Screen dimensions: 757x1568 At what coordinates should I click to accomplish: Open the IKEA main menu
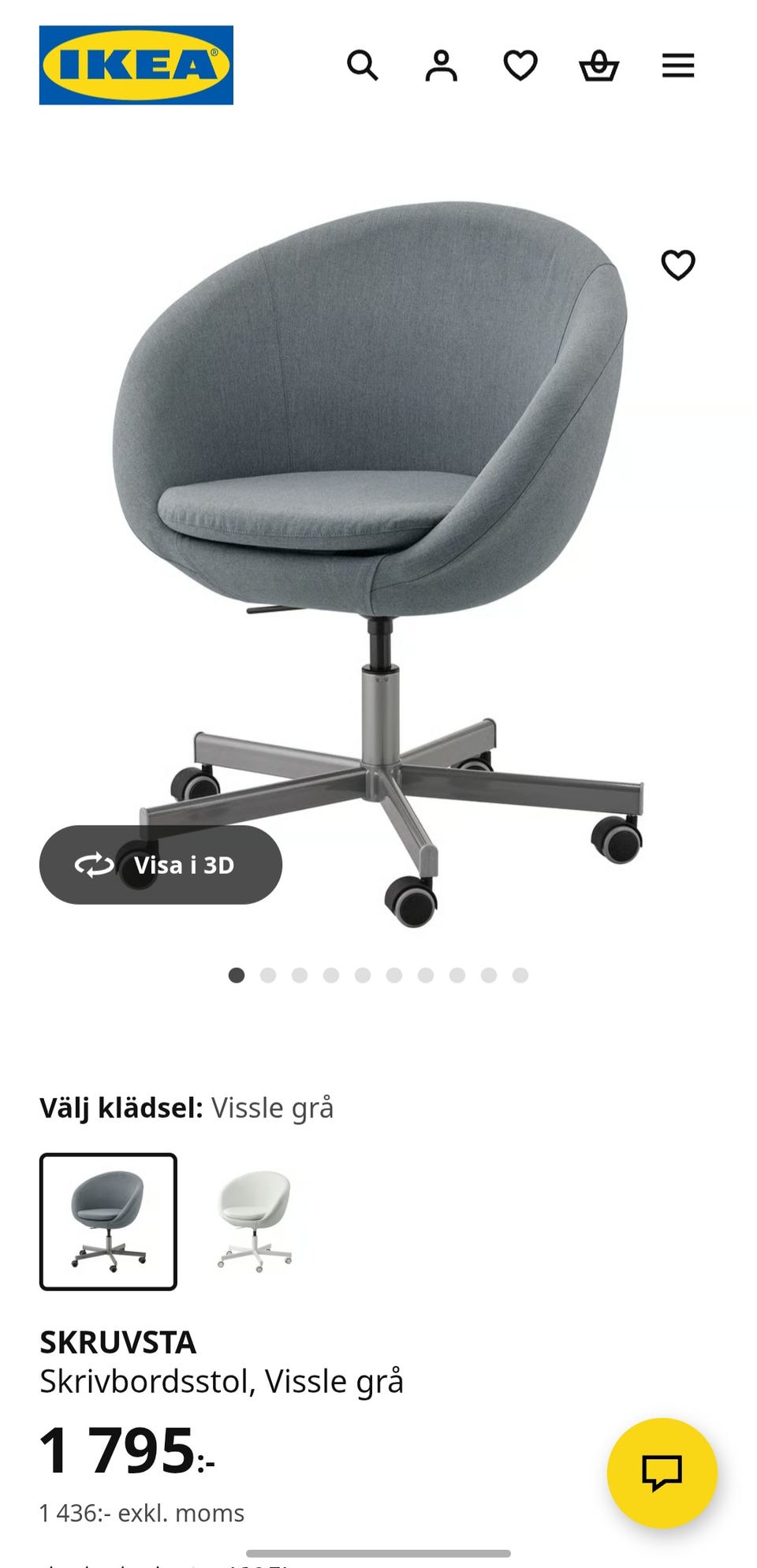click(x=677, y=66)
